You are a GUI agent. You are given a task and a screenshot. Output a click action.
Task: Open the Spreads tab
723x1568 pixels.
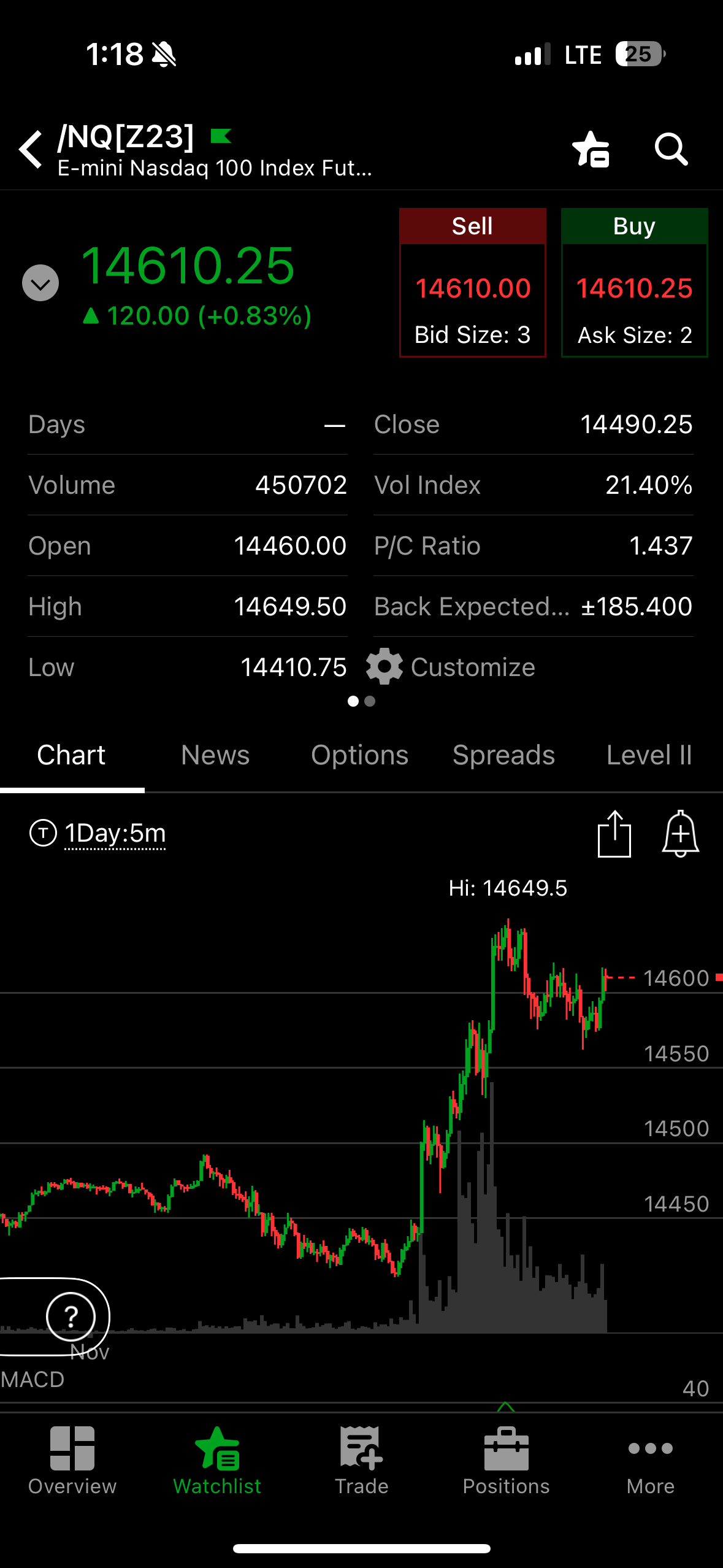[503, 755]
